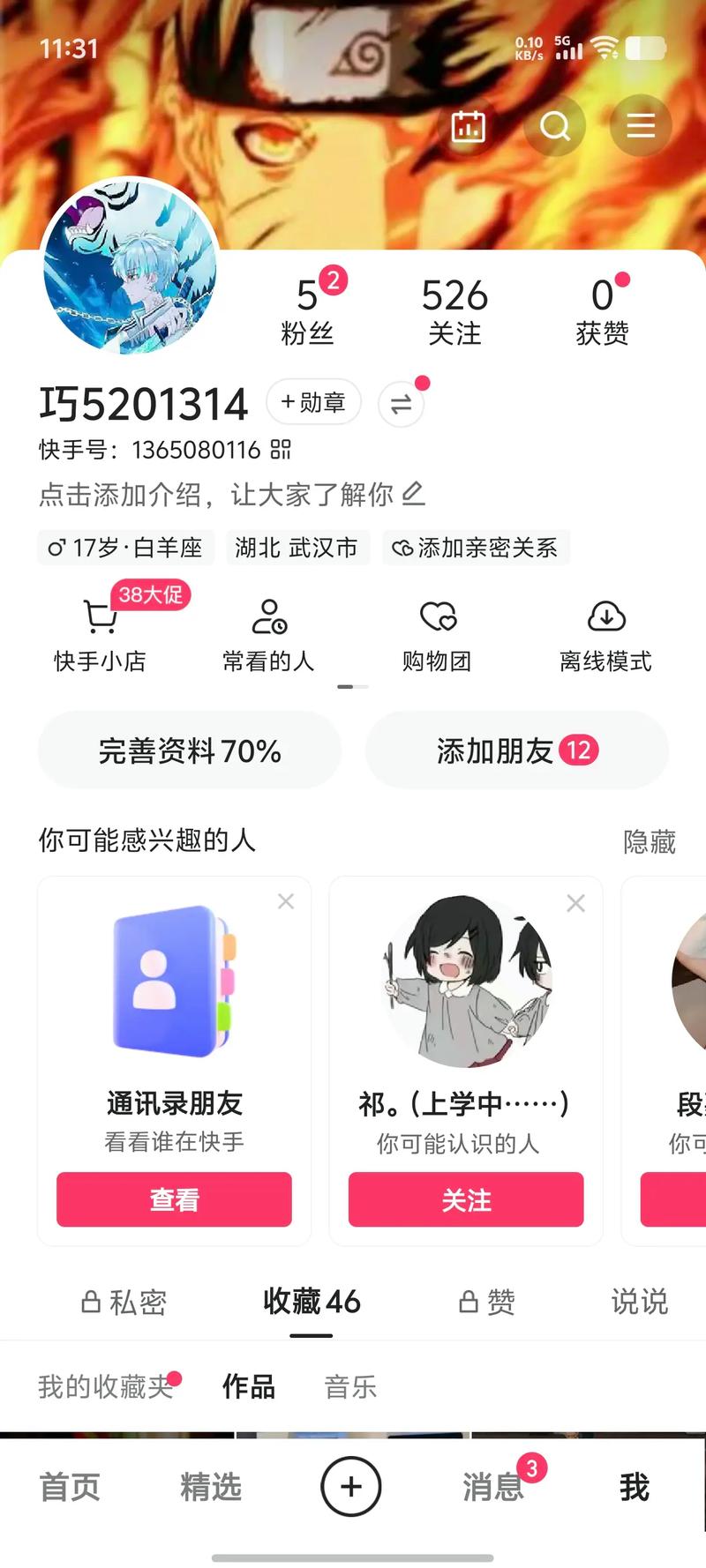Switch to the 音乐 tab
This screenshot has height=1568, width=706.
(349, 1386)
